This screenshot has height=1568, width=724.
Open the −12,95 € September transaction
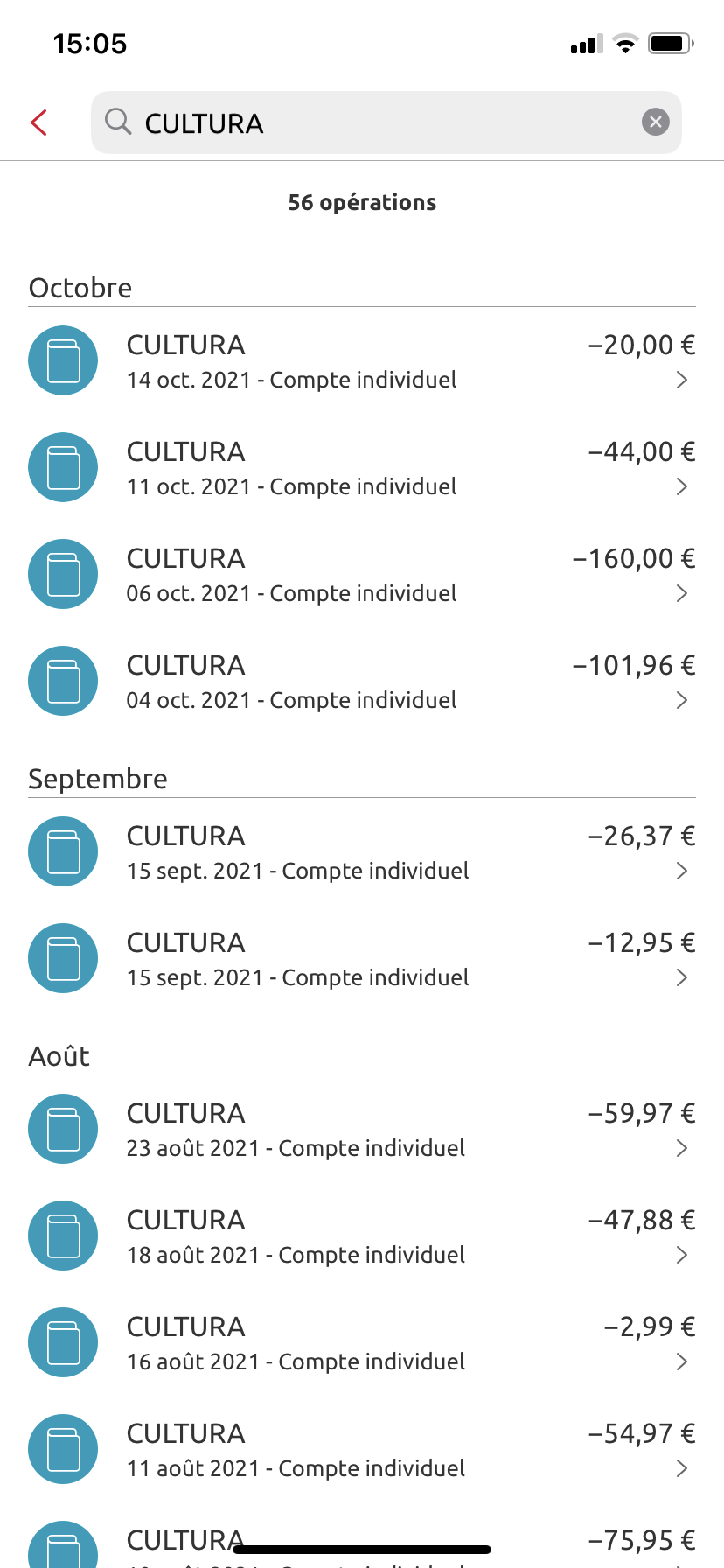(x=362, y=959)
